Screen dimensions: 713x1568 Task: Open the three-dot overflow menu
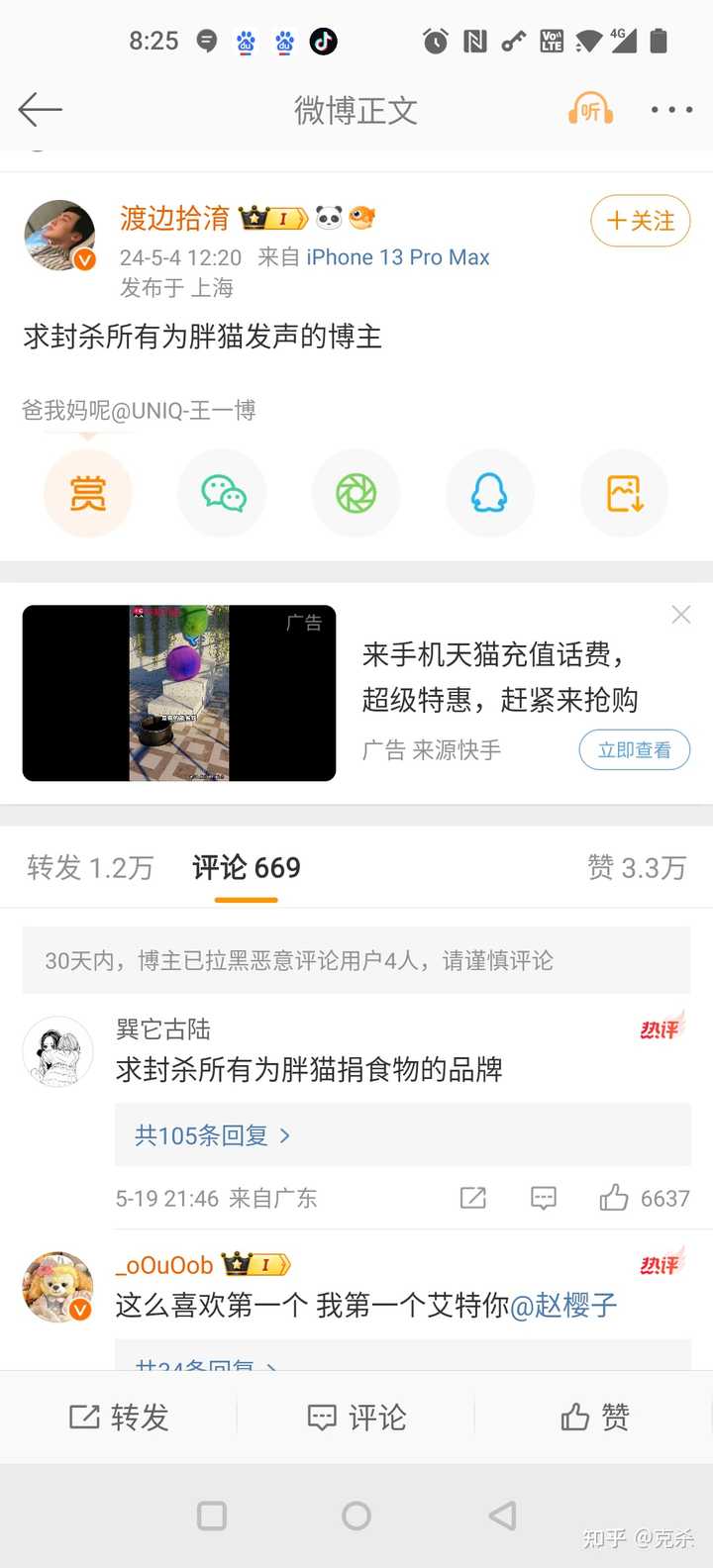coord(671,110)
